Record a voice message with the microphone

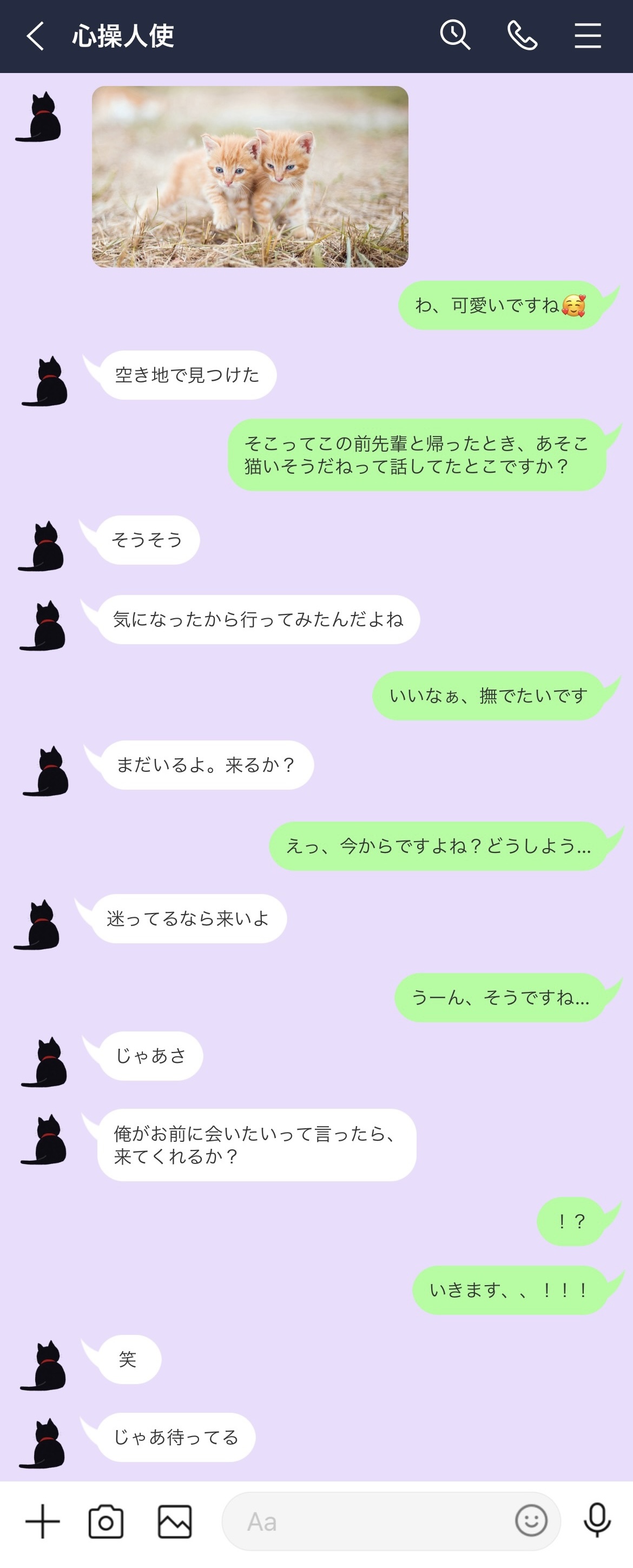[597, 1520]
